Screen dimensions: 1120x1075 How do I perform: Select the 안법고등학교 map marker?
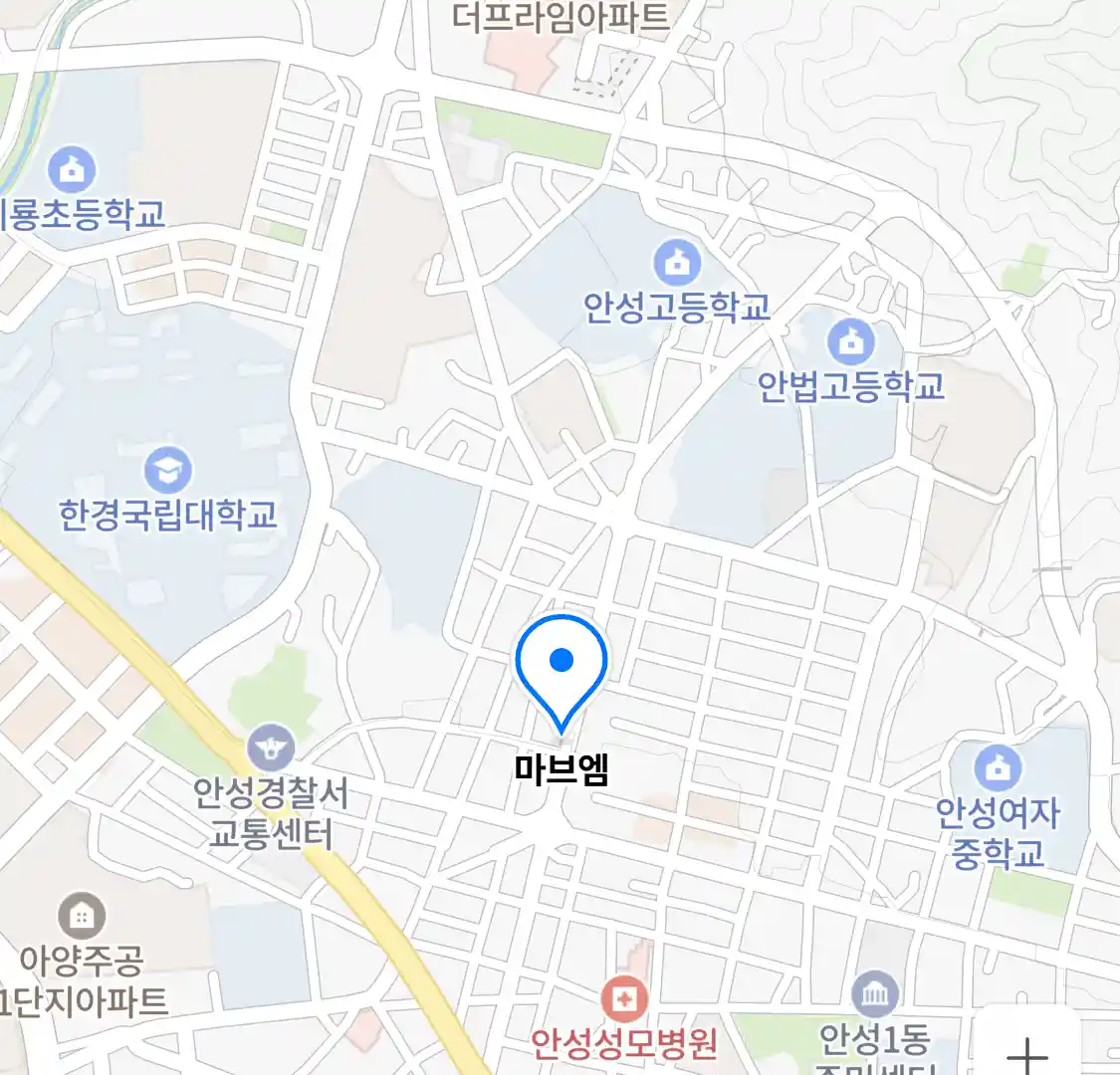[850, 343]
